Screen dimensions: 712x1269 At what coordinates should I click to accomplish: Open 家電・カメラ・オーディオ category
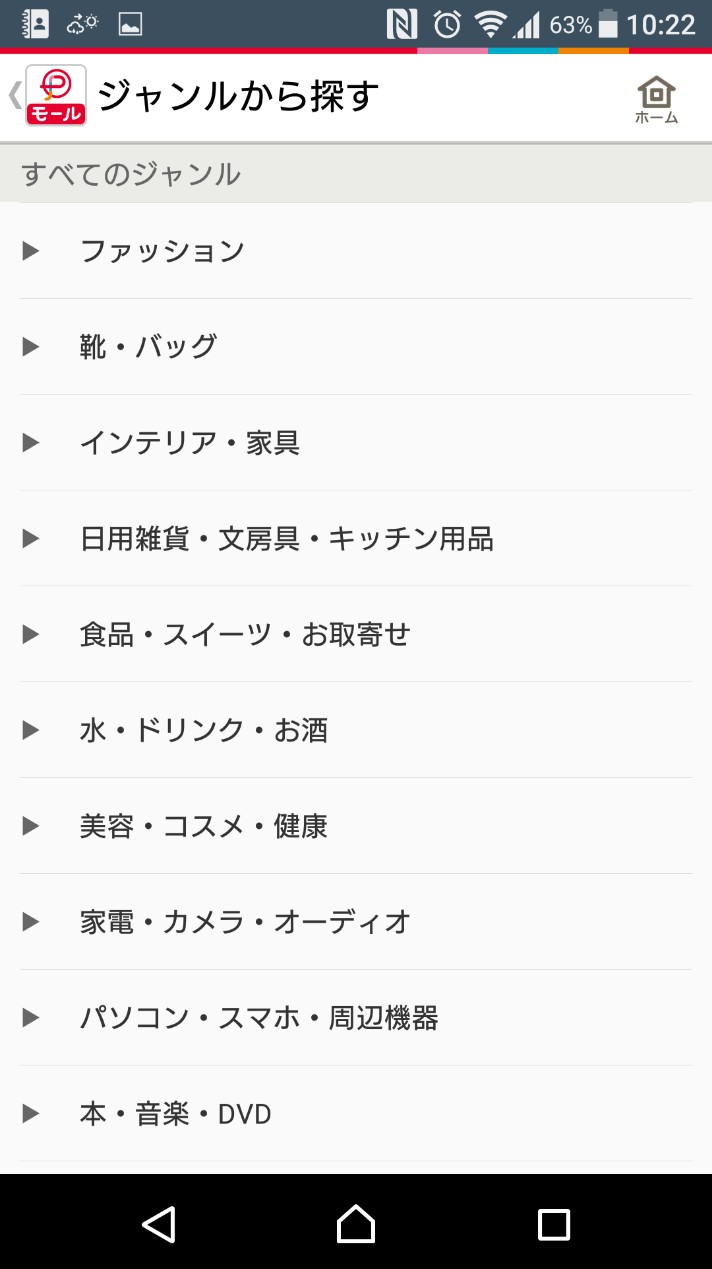click(356, 923)
